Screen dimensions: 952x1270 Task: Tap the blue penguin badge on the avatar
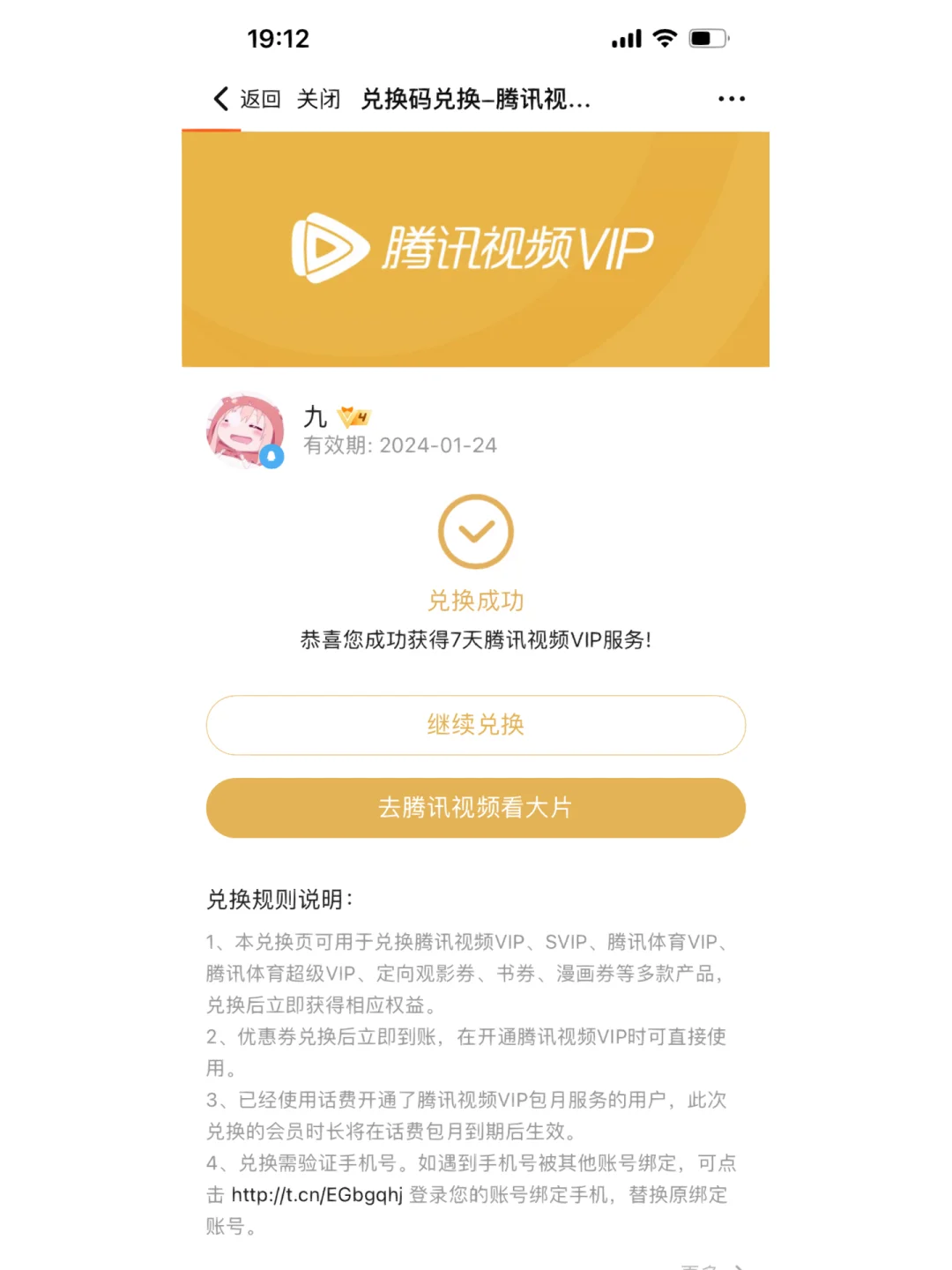[273, 458]
